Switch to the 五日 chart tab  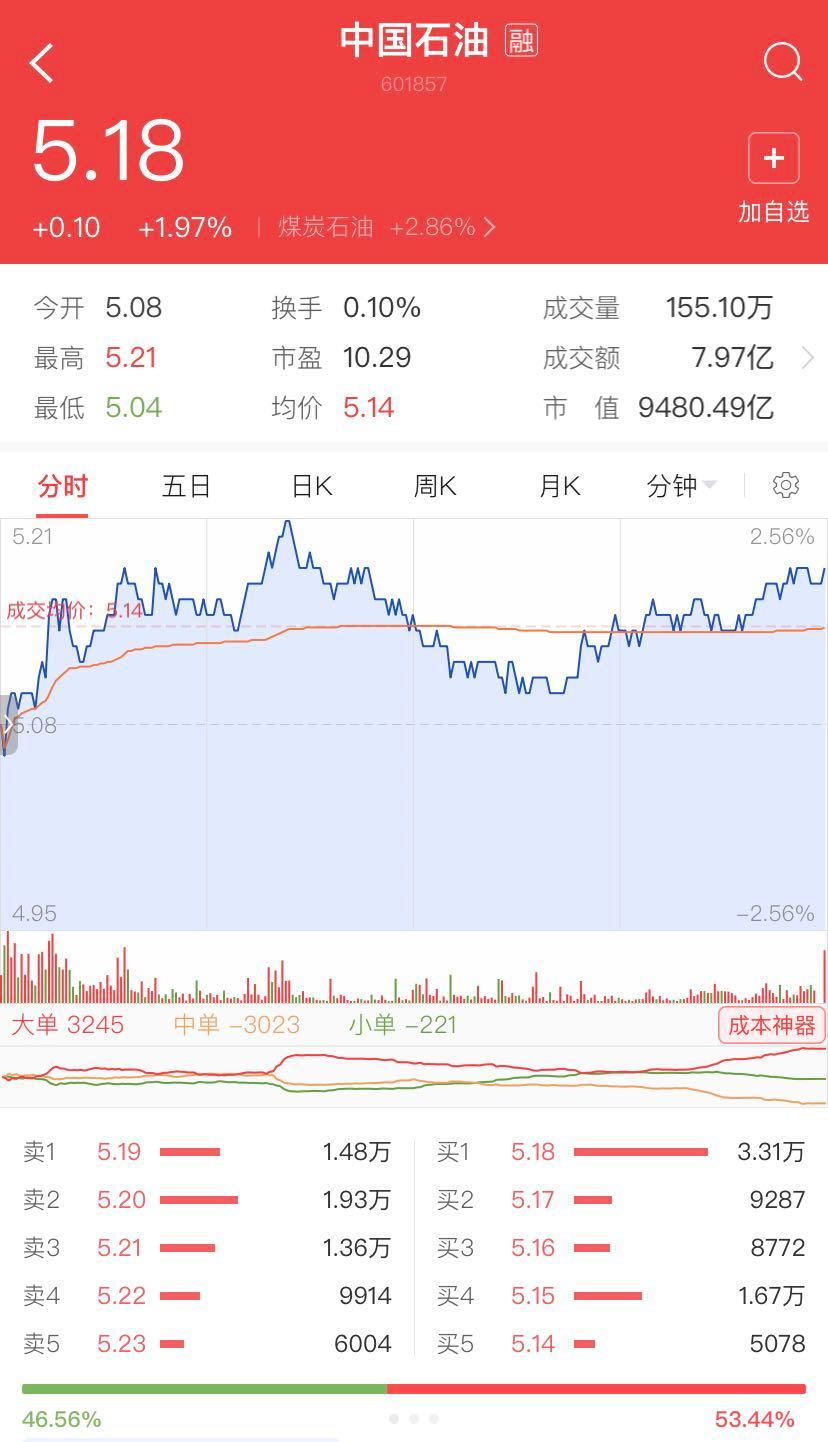[187, 486]
